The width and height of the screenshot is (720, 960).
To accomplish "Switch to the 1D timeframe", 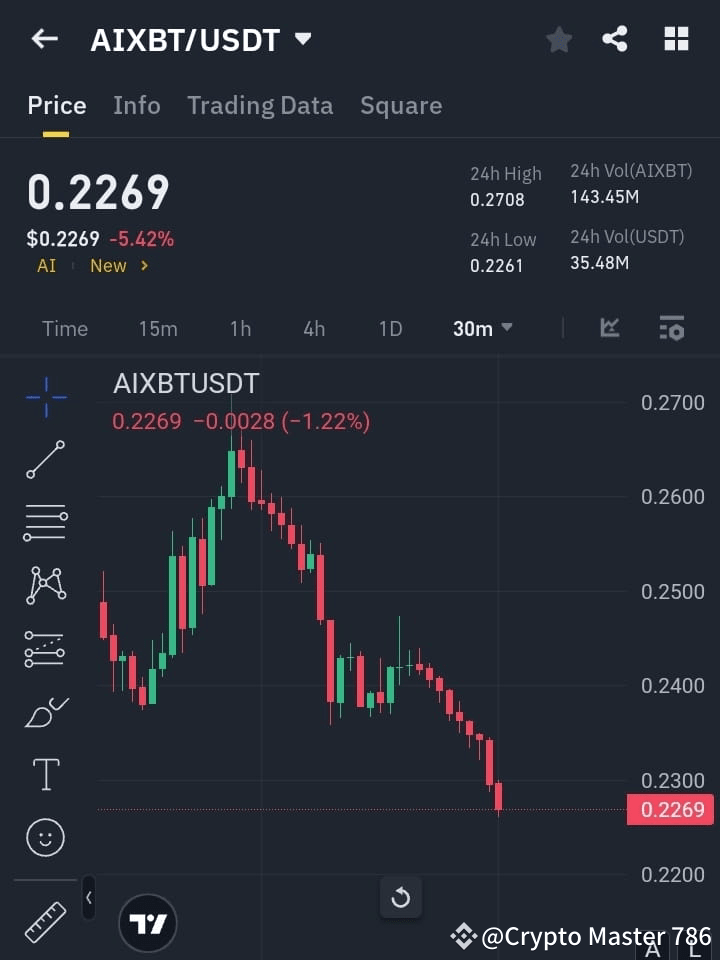I will pyautogui.click(x=390, y=328).
